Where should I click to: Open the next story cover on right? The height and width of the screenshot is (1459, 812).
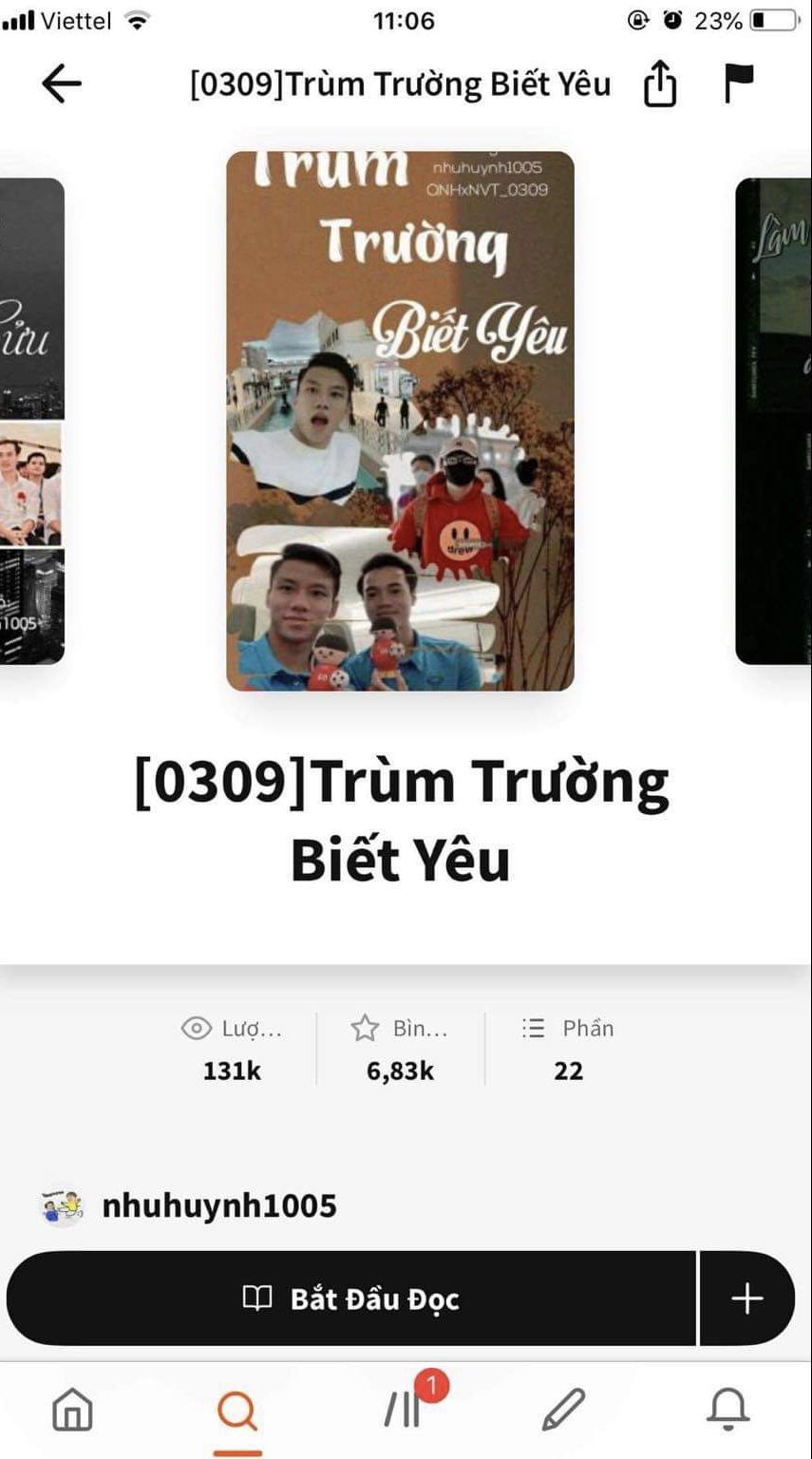(x=774, y=421)
